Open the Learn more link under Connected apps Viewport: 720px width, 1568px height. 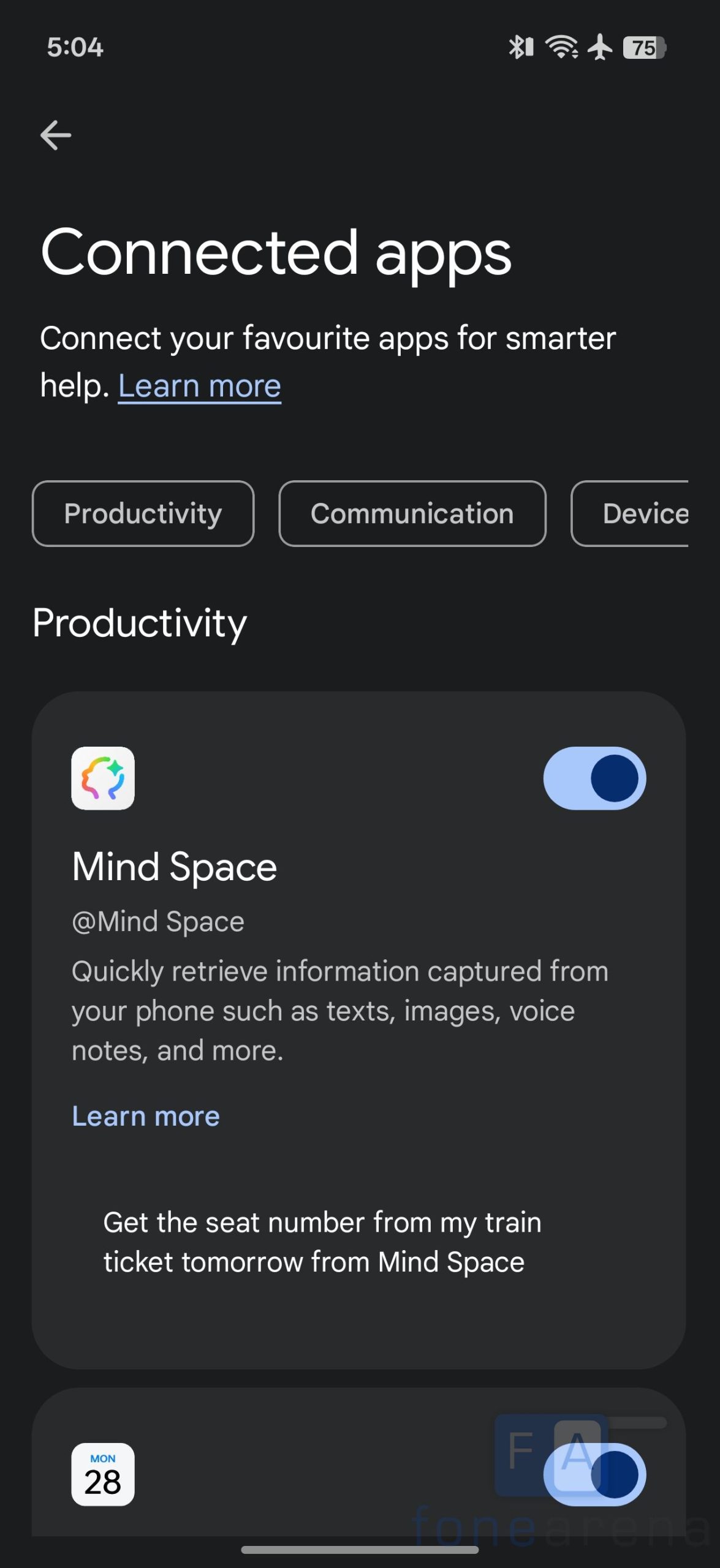tap(199, 386)
